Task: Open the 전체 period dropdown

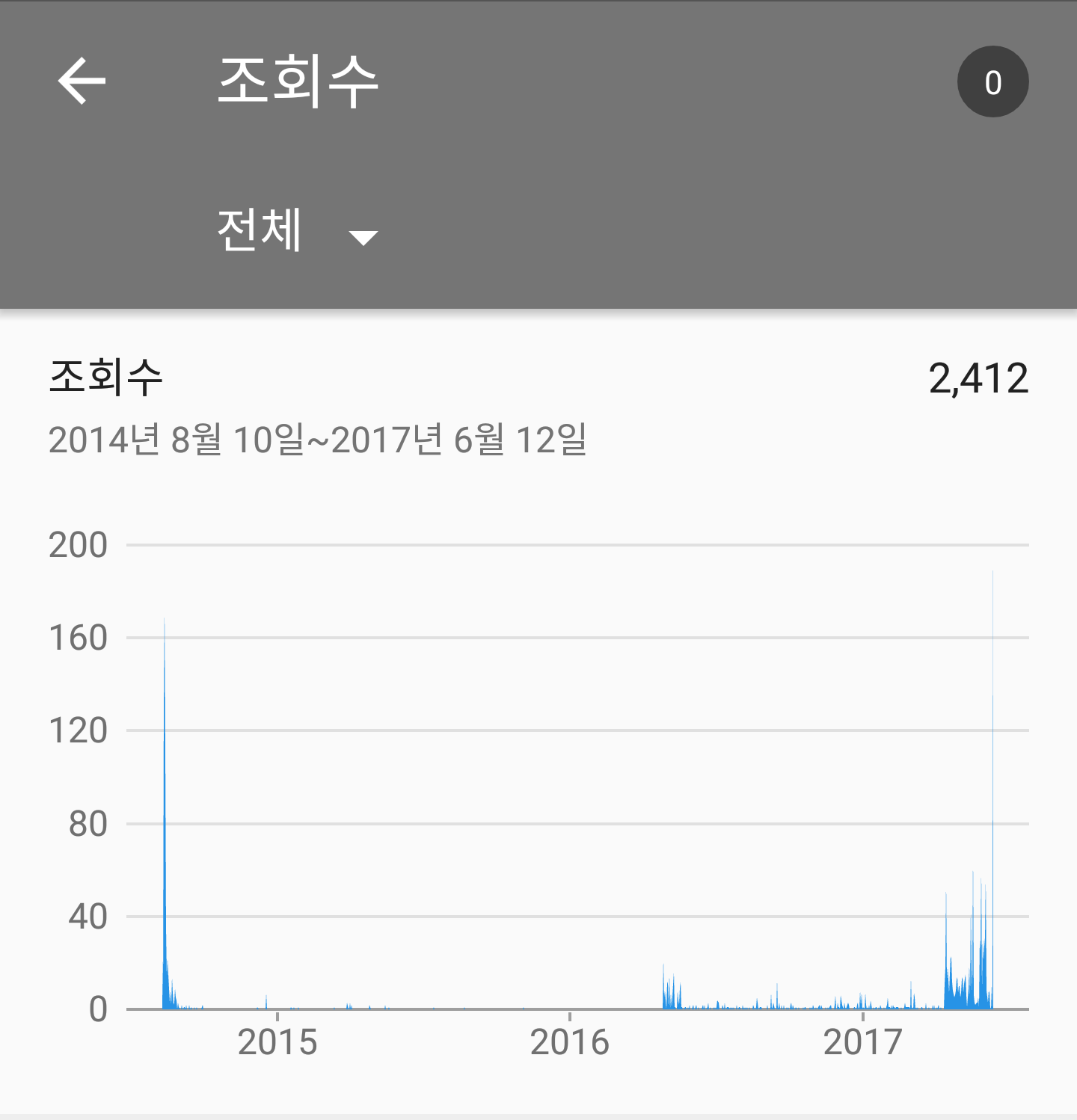Action: click(297, 232)
